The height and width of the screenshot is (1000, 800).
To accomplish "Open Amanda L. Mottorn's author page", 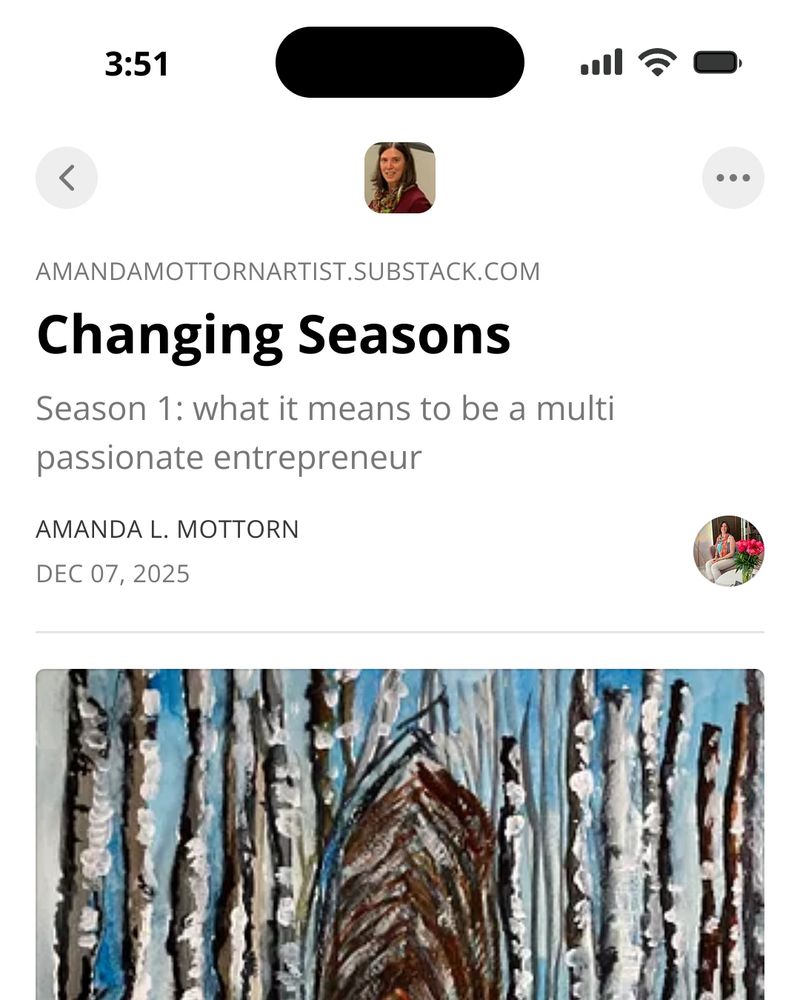I will point(167,529).
